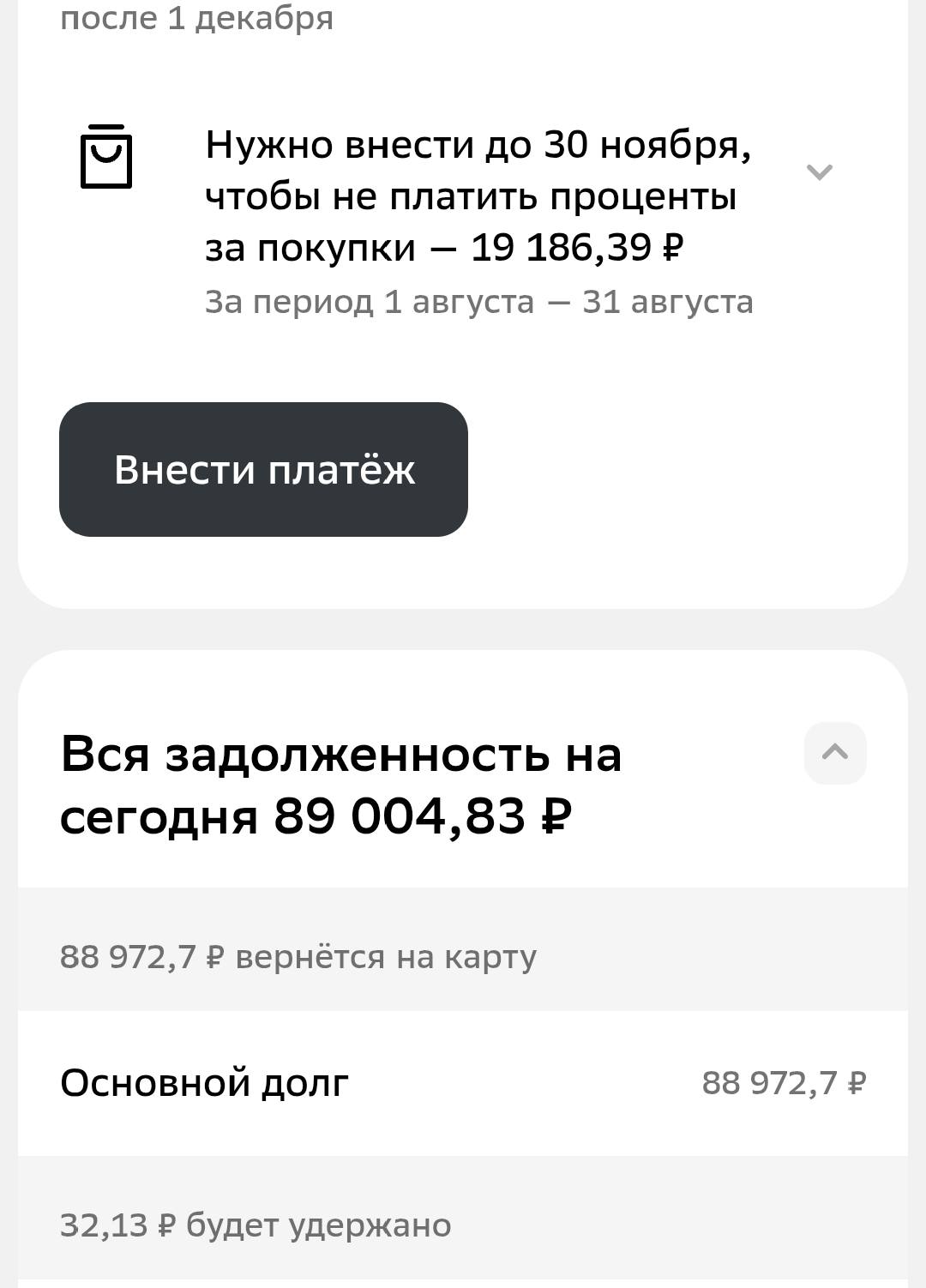
Task: Tap the amount 88 972,7 ₽ next to Основной долг
Action: (785, 1083)
